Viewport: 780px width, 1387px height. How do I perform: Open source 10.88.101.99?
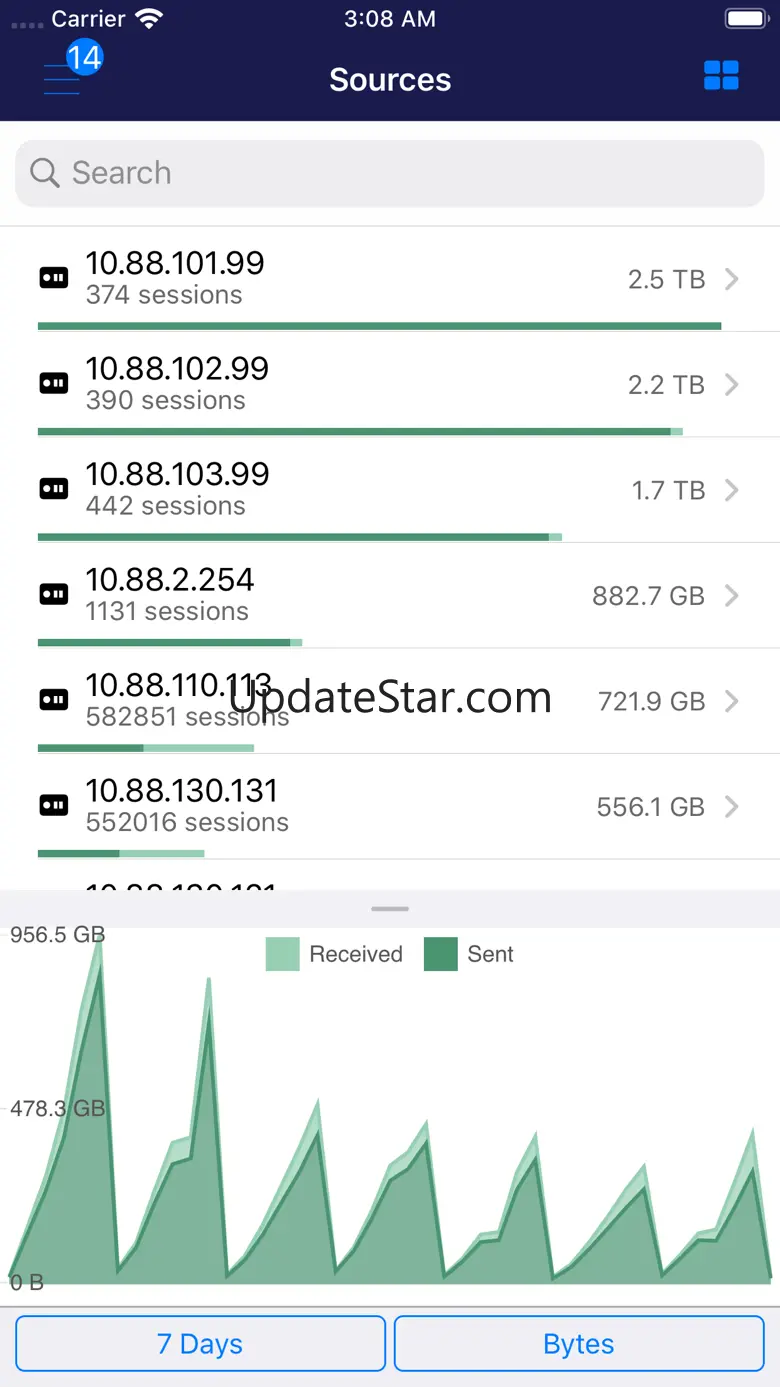[390, 279]
